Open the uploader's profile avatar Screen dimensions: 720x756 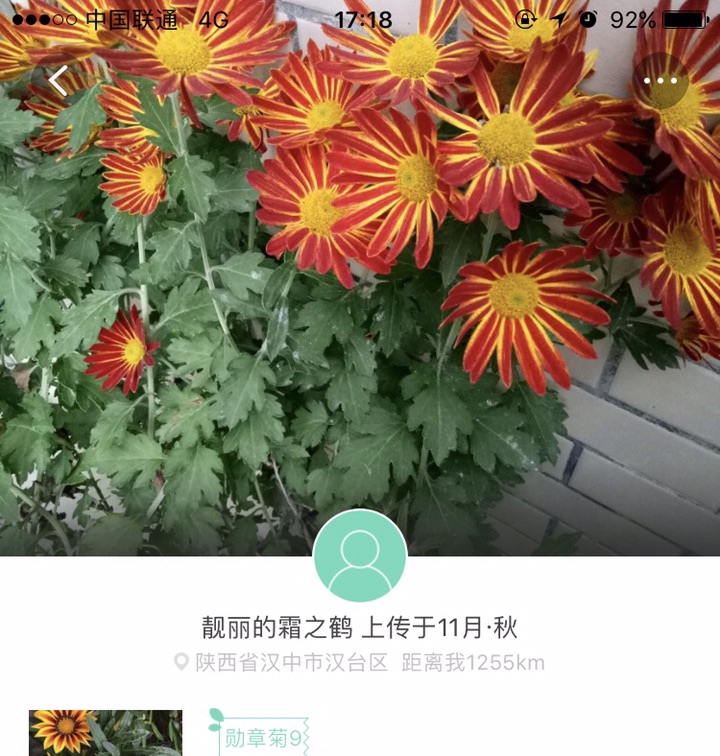360,556
